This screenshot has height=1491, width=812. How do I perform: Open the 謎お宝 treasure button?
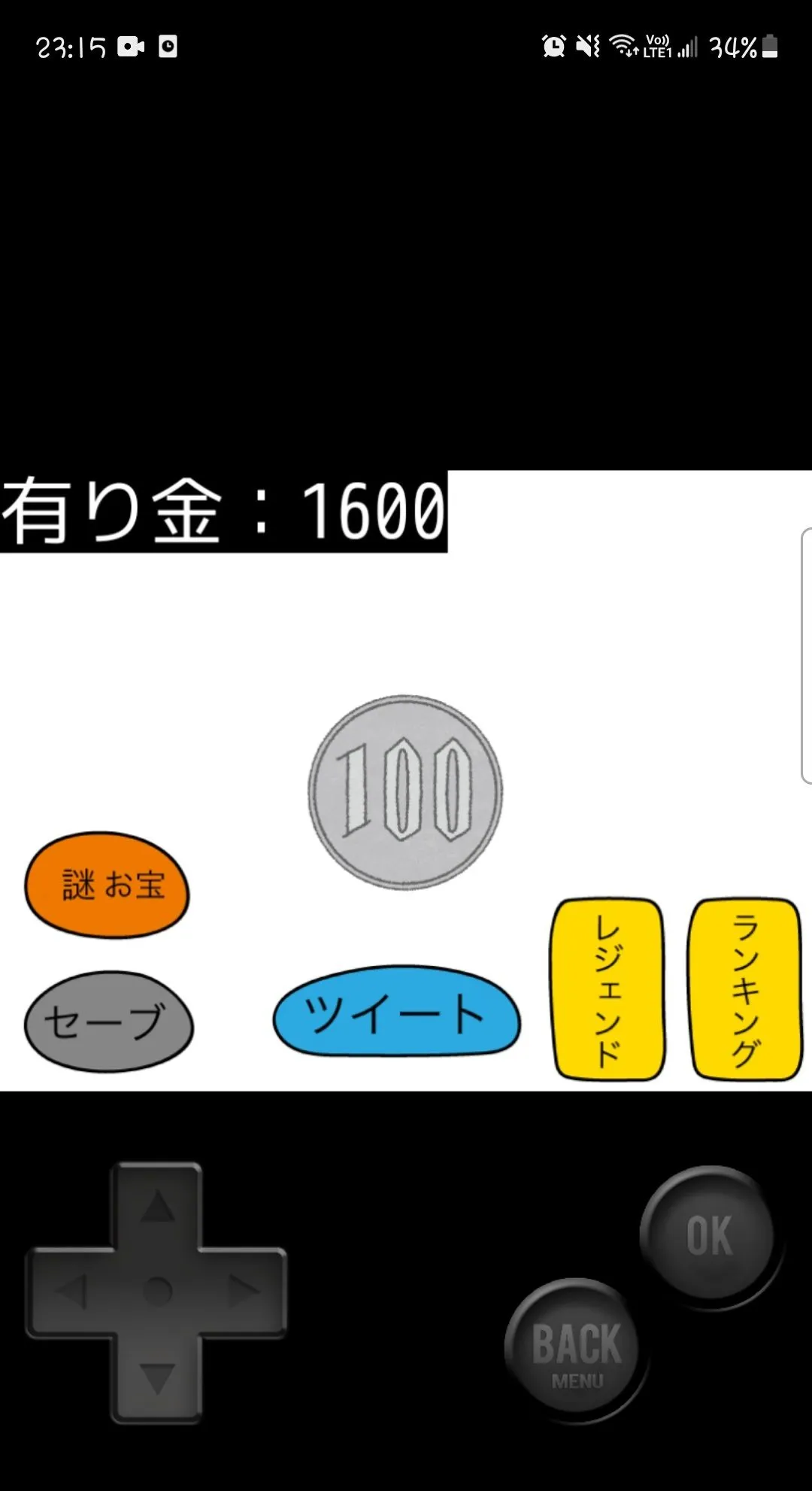pos(108,885)
